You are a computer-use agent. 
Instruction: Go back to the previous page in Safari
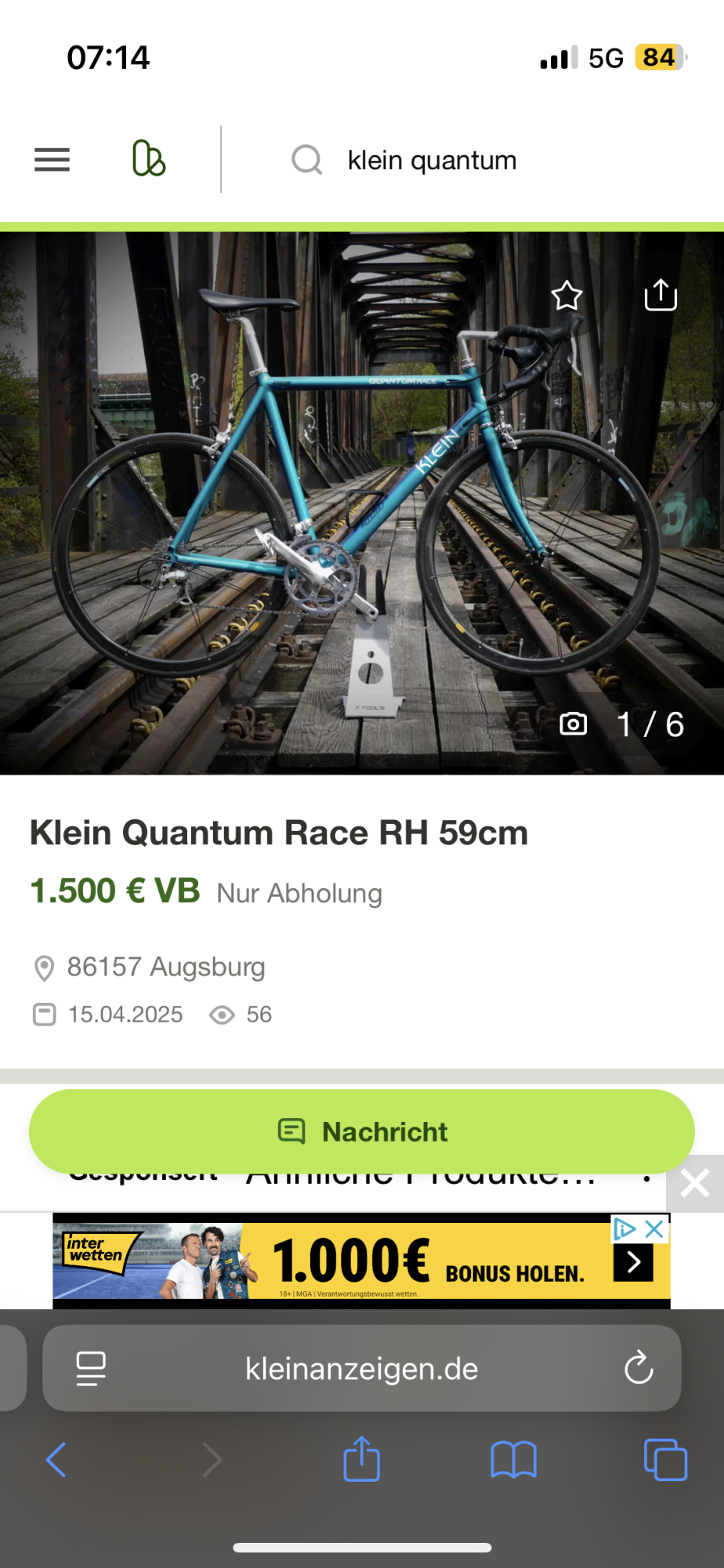pyautogui.click(x=56, y=1460)
